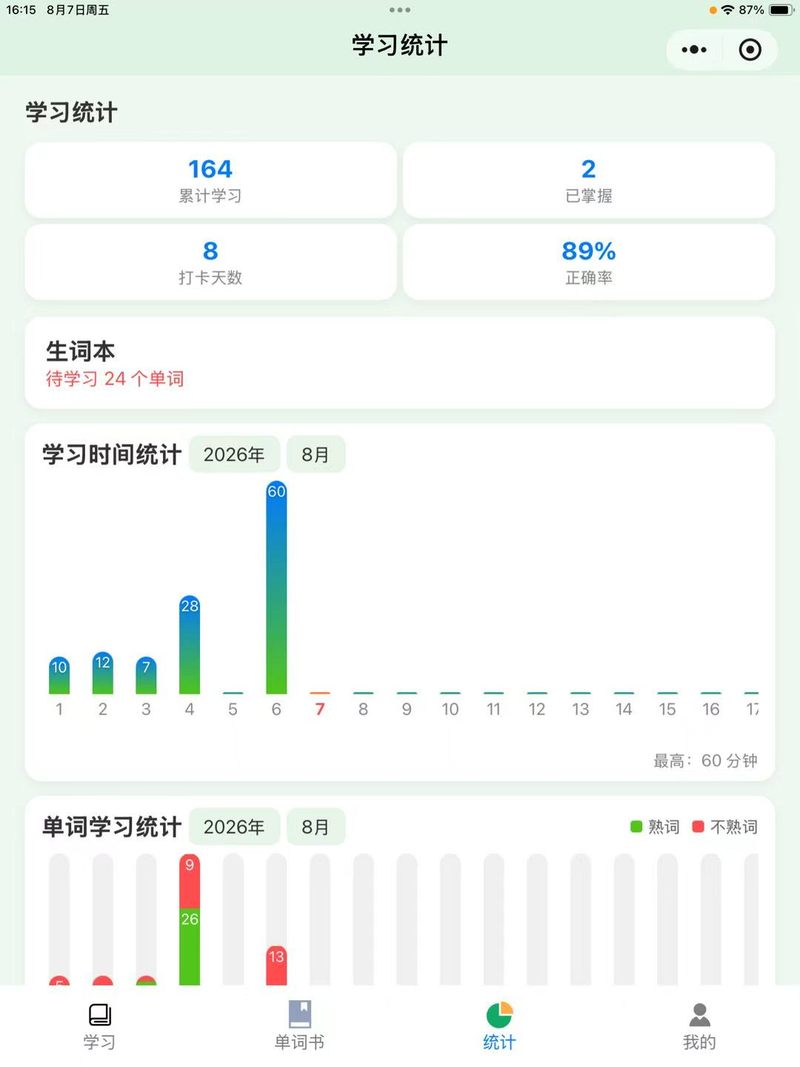The width and height of the screenshot is (800, 1067).
Task: Tap the 28-minute bar for day 4
Action: (x=190, y=644)
